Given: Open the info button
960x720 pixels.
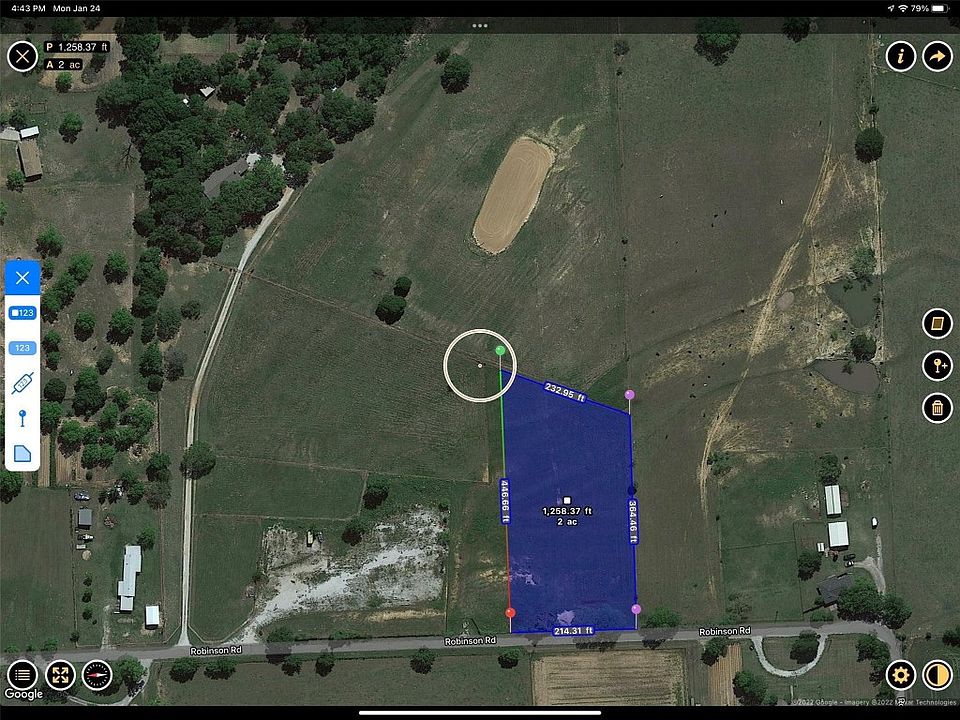Looking at the screenshot, I should click(x=901, y=56).
